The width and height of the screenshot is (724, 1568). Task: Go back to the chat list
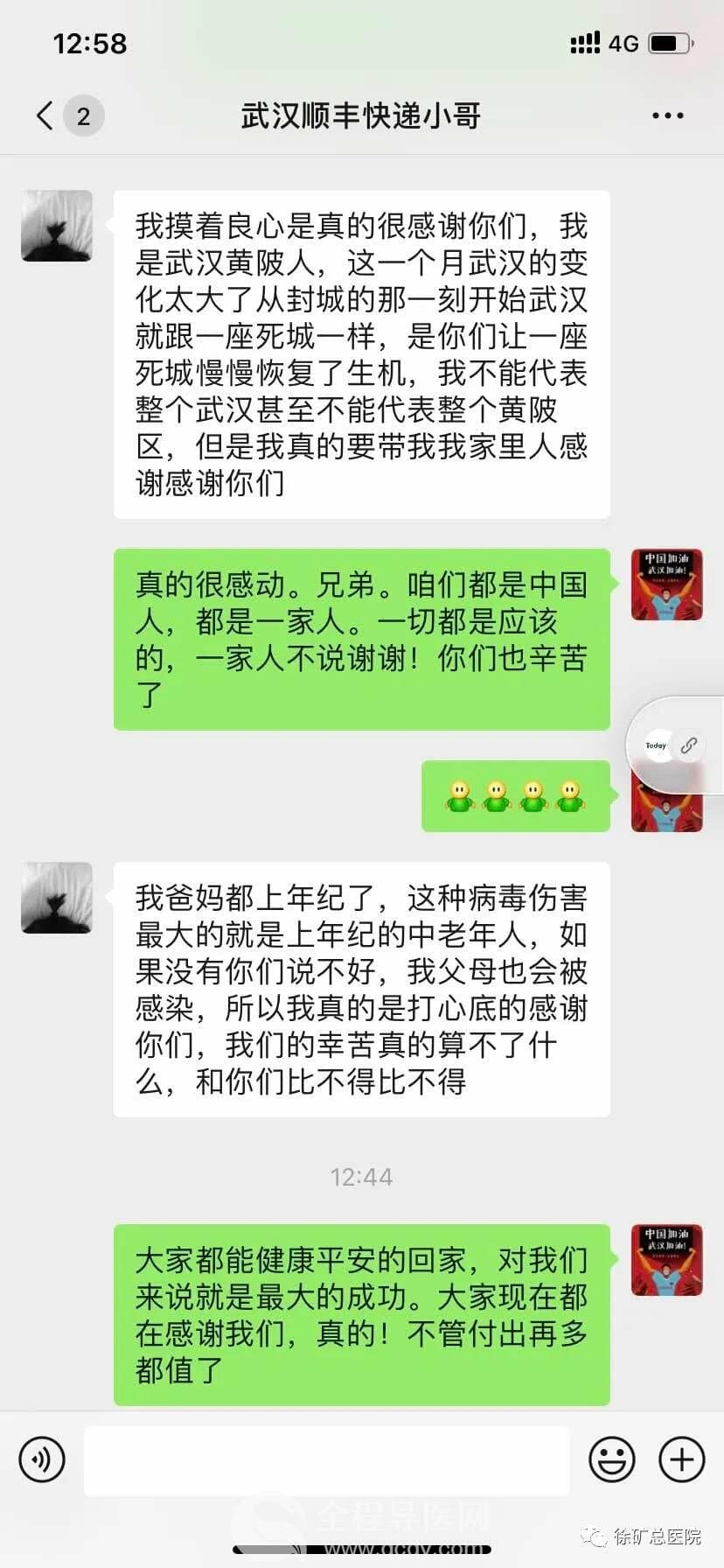[x=45, y=115]
